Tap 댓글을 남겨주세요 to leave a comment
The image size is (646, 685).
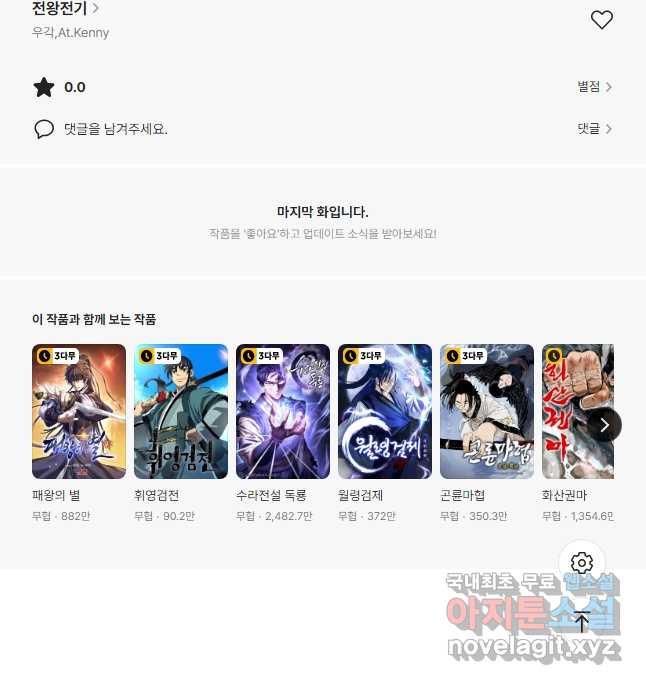(115, 129)
